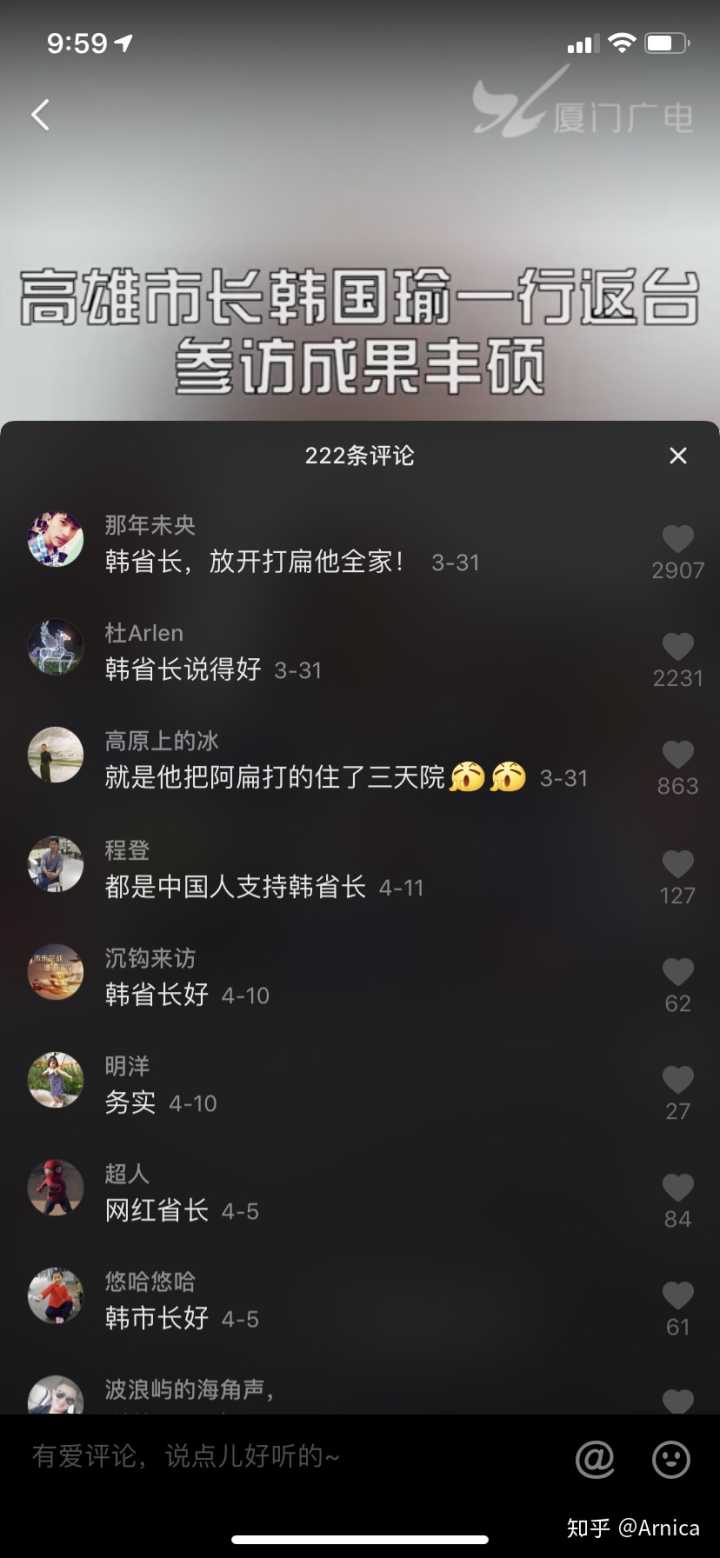Mention someone with the @ icon
This screenshot has width=720, height=1558.
595,1460
